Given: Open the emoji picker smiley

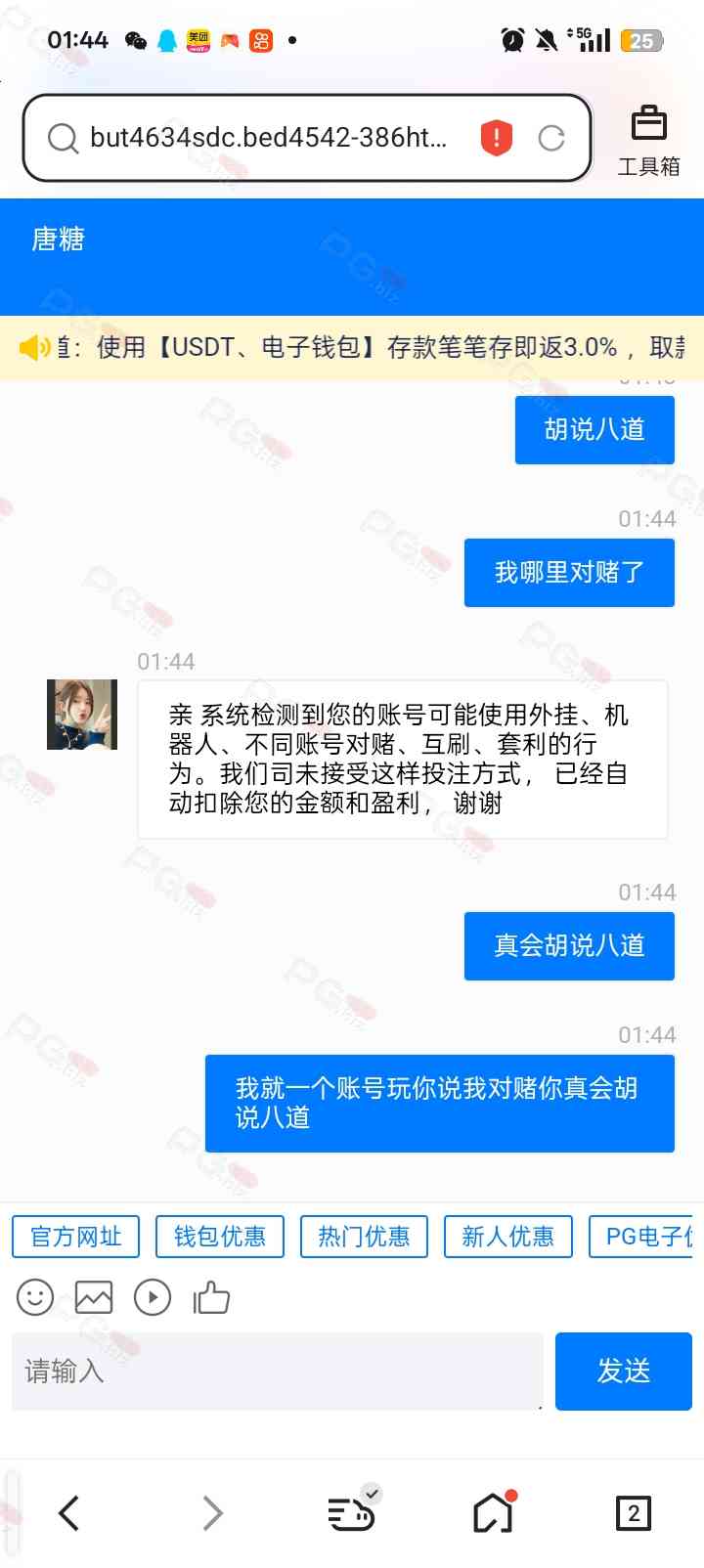Looking at the screenshot, I should point(35,1297).
